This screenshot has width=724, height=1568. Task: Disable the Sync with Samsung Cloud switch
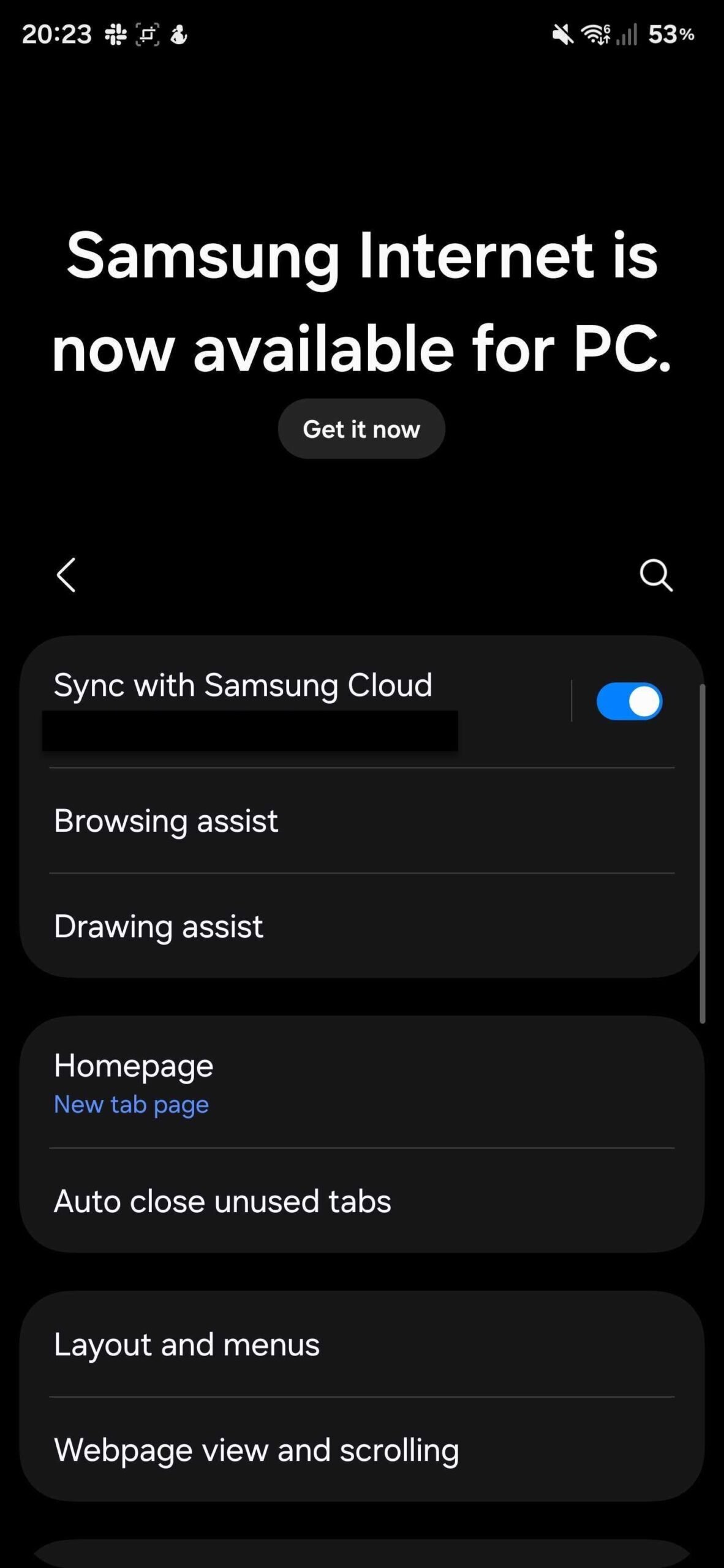pos(629,701)
